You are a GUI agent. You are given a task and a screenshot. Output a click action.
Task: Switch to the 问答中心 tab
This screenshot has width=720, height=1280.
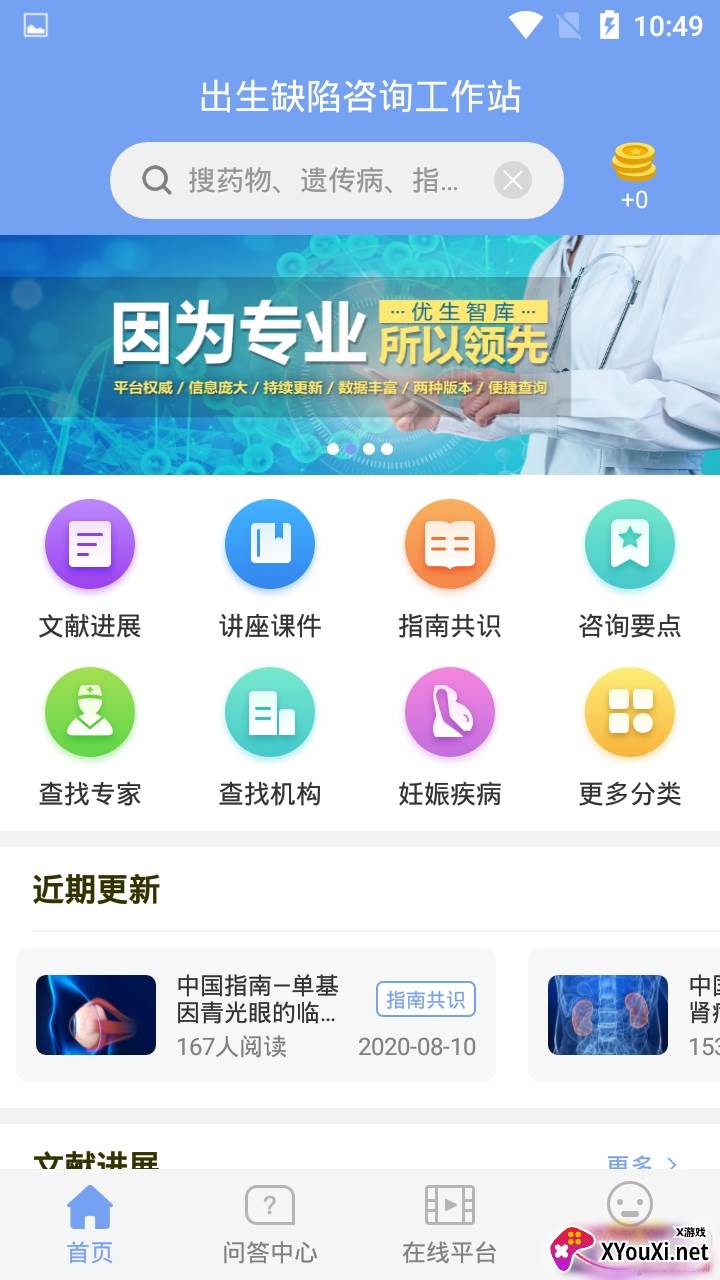(x=270, y=1225)
